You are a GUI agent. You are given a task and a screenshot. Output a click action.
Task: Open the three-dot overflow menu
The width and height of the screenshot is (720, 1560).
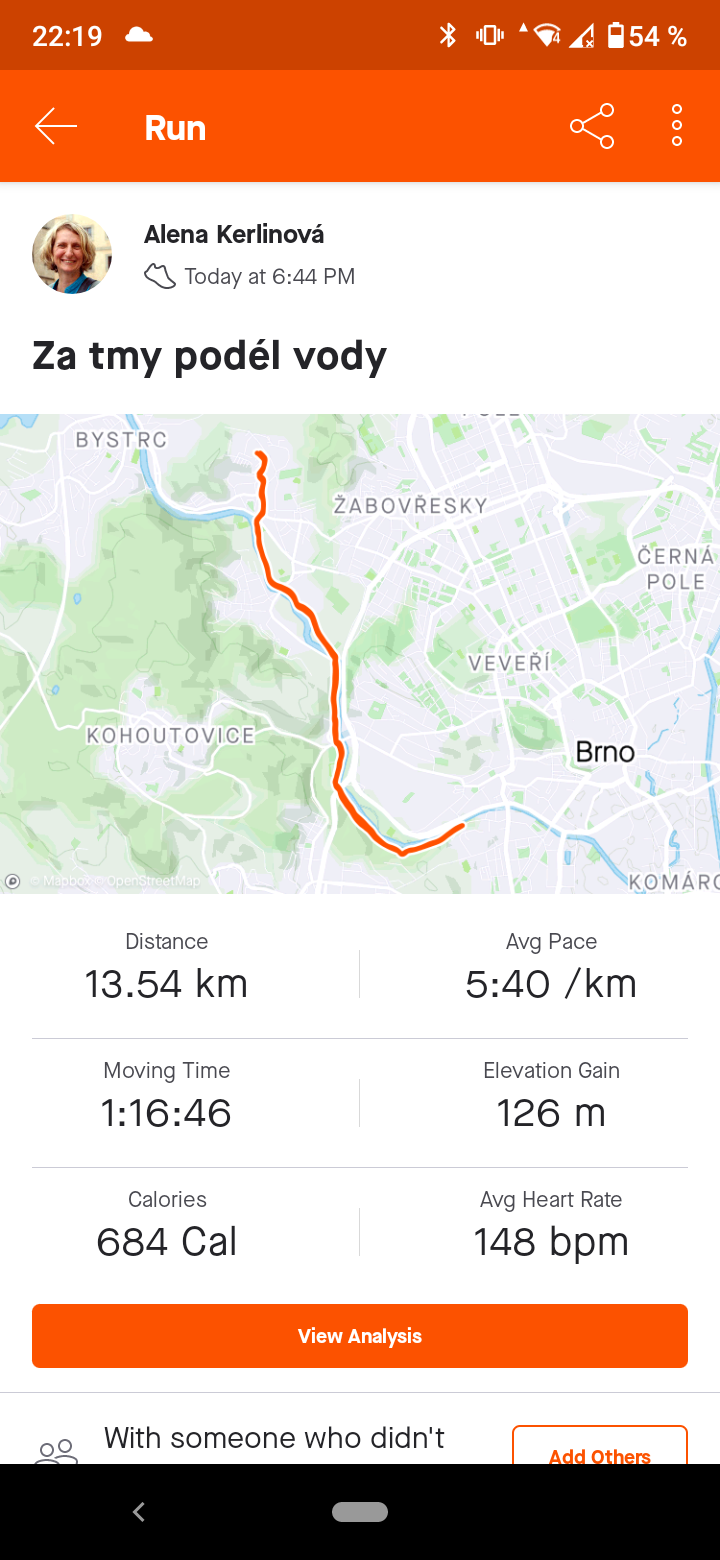677,127
